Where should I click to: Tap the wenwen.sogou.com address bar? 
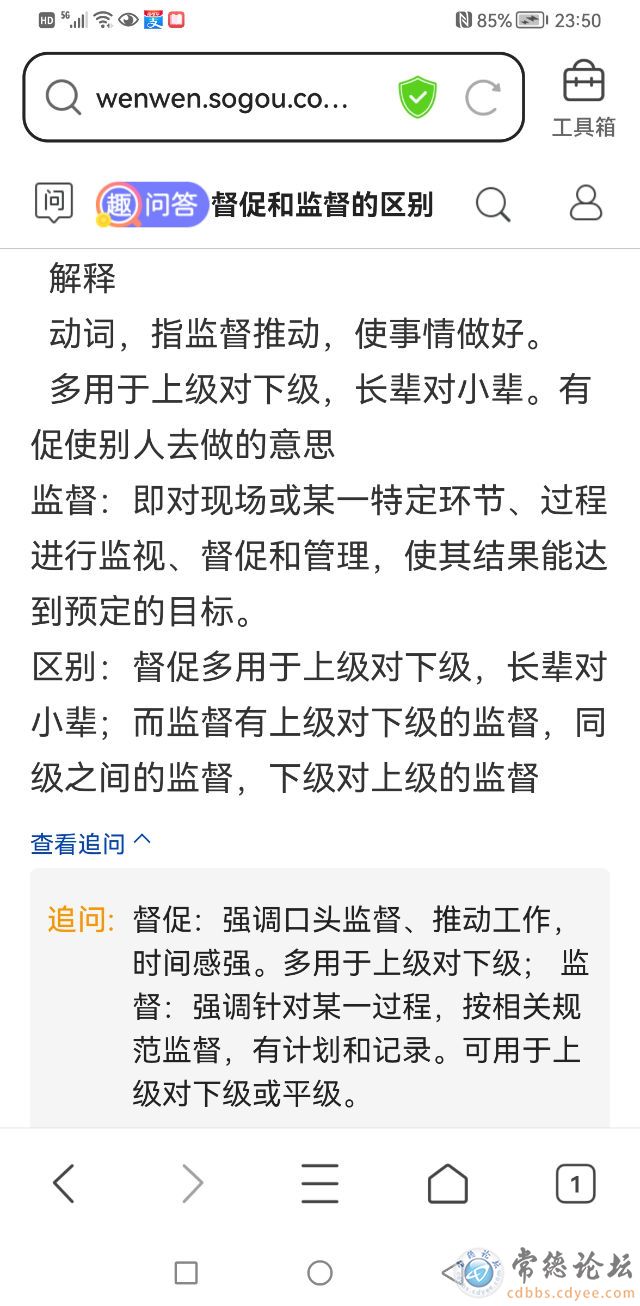[x=220, y=98]
